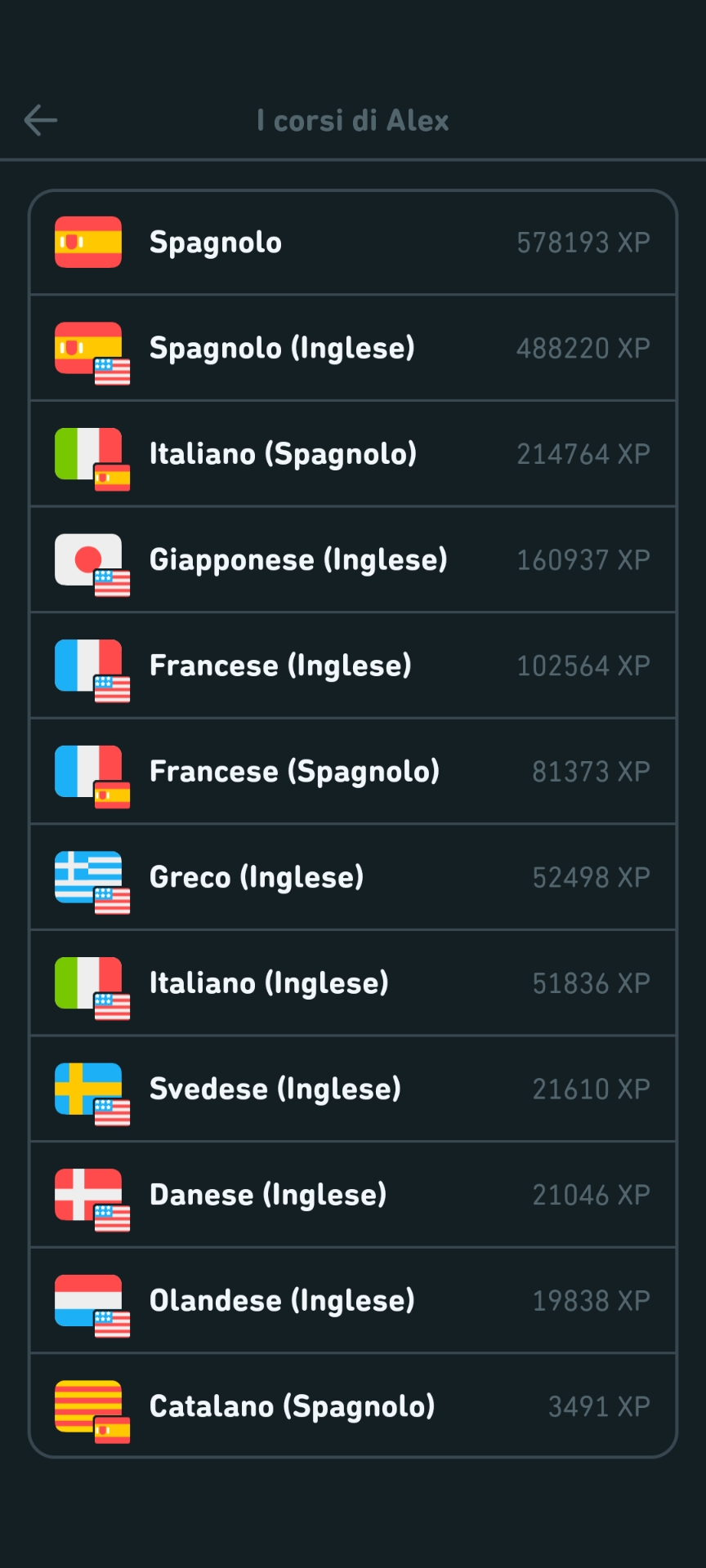Open the Greco (Inglese) course
This screenshot has height=1568, width=706.
coord(353,877)
